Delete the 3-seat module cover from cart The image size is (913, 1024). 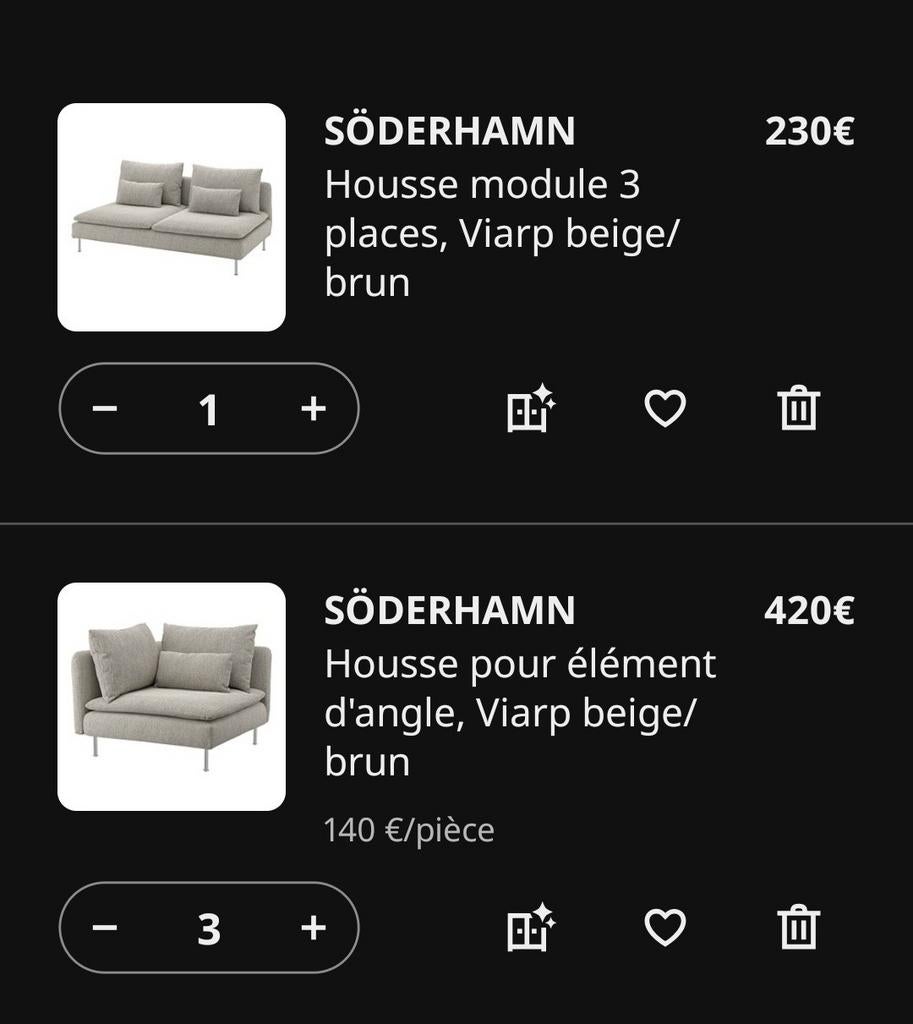click(798, 408)
